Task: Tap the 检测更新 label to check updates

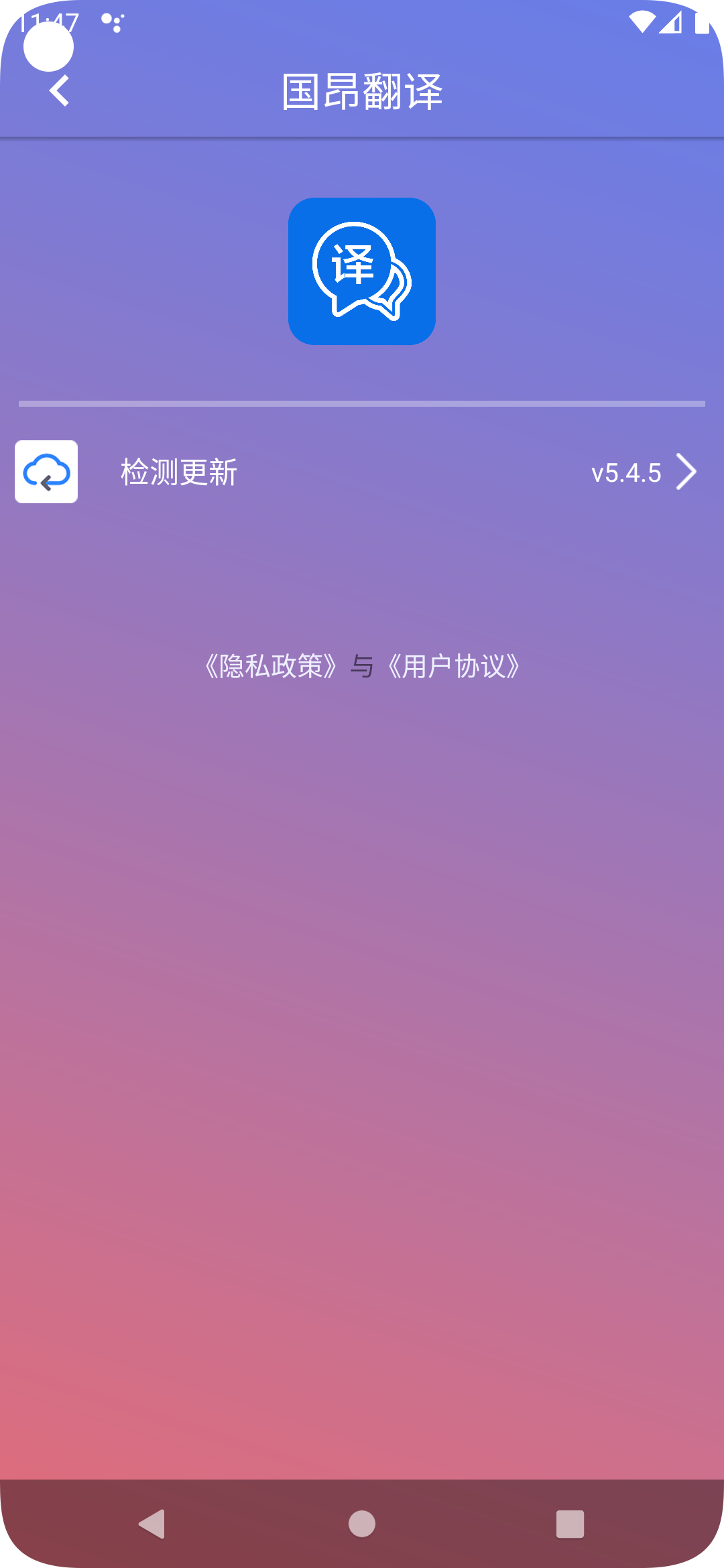Action: click(178, 472)
